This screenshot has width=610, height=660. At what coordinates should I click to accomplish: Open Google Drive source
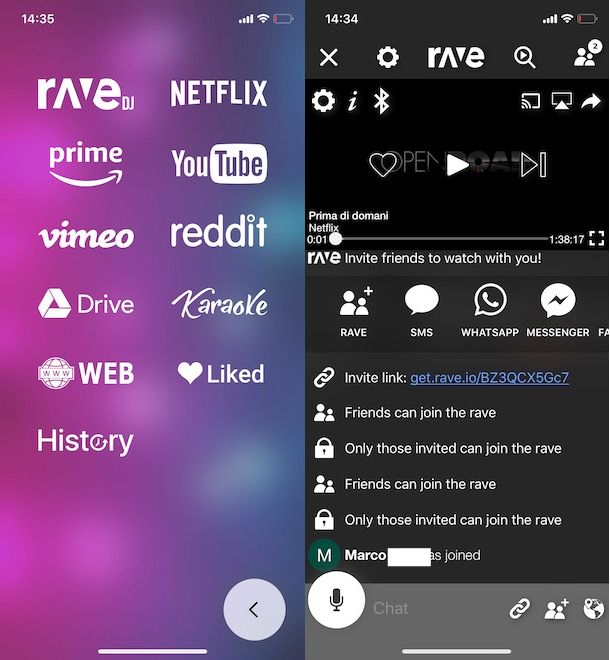click(x=86, y=304)
